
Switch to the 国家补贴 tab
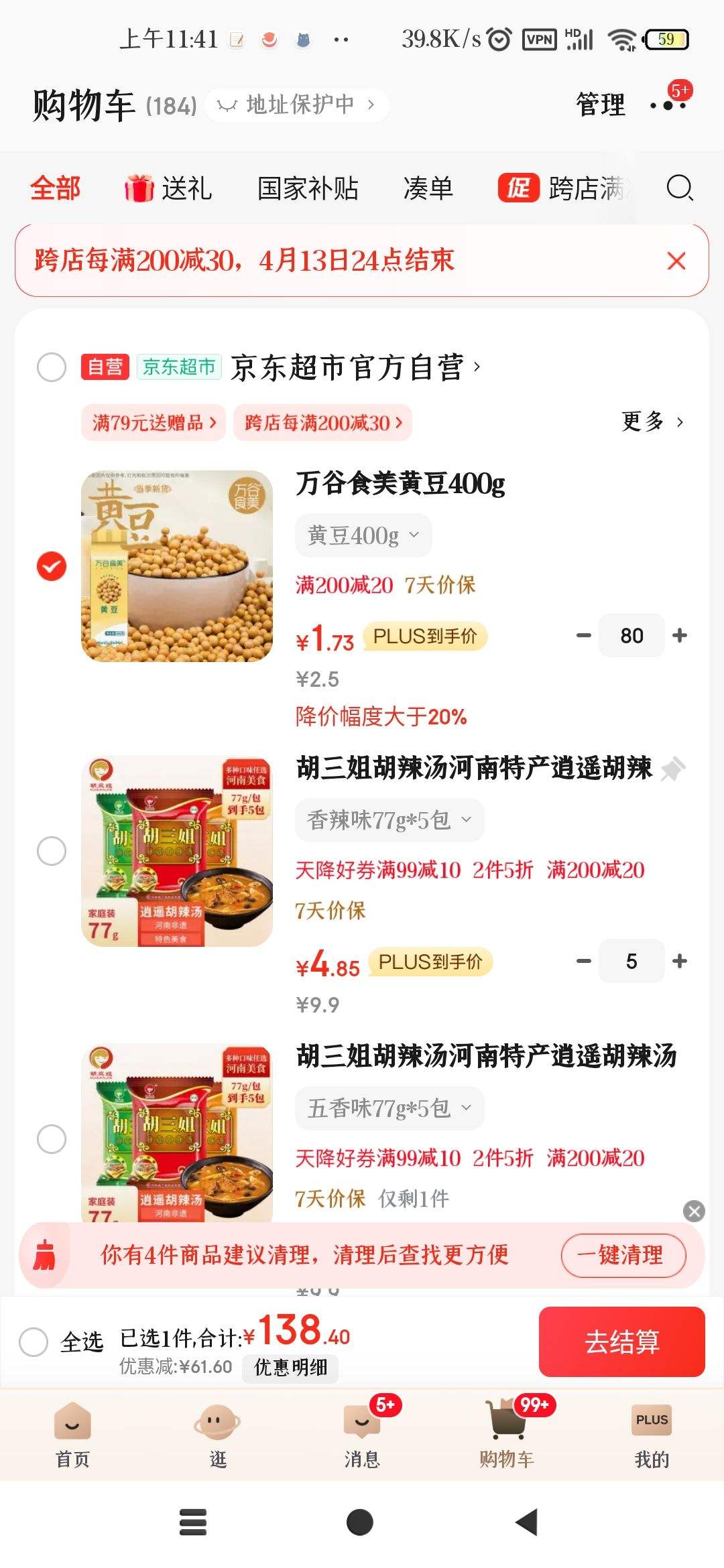pos(310,188)
